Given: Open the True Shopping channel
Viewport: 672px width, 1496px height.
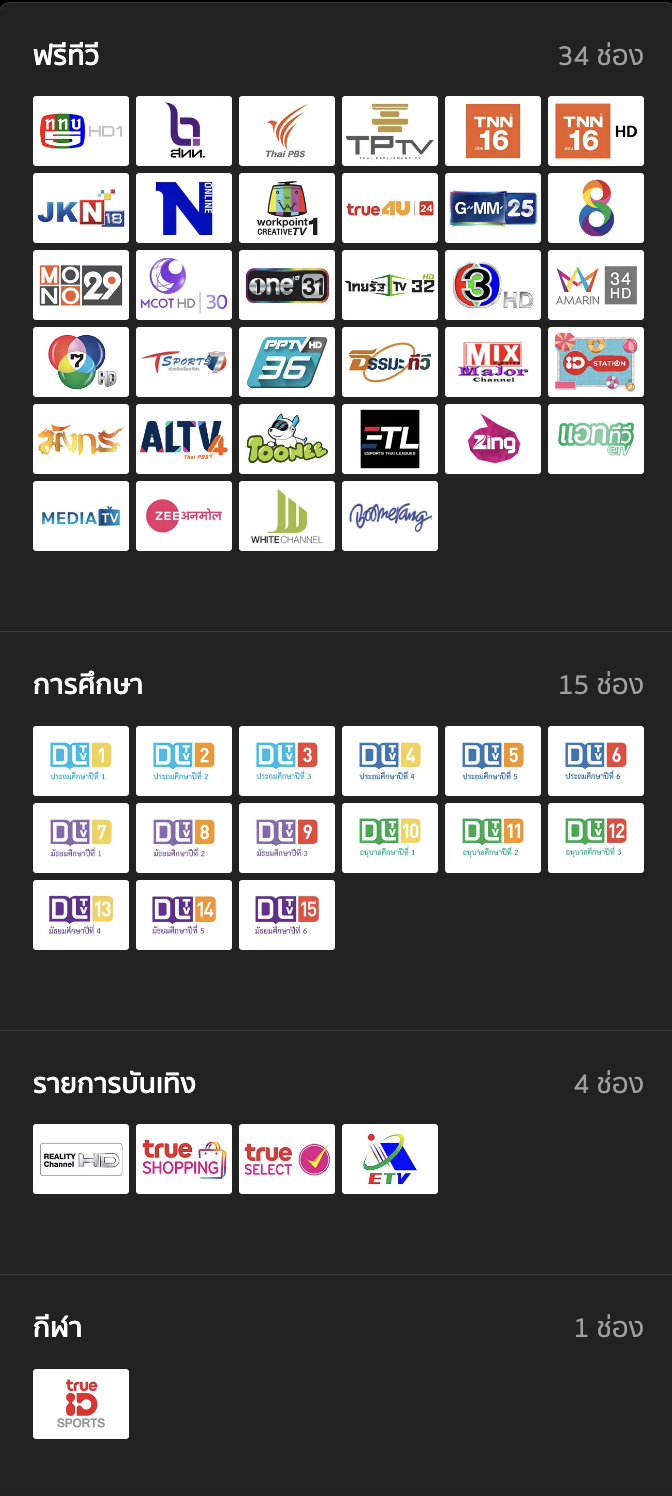Looking at the screenshot, I should point(184,1159).
